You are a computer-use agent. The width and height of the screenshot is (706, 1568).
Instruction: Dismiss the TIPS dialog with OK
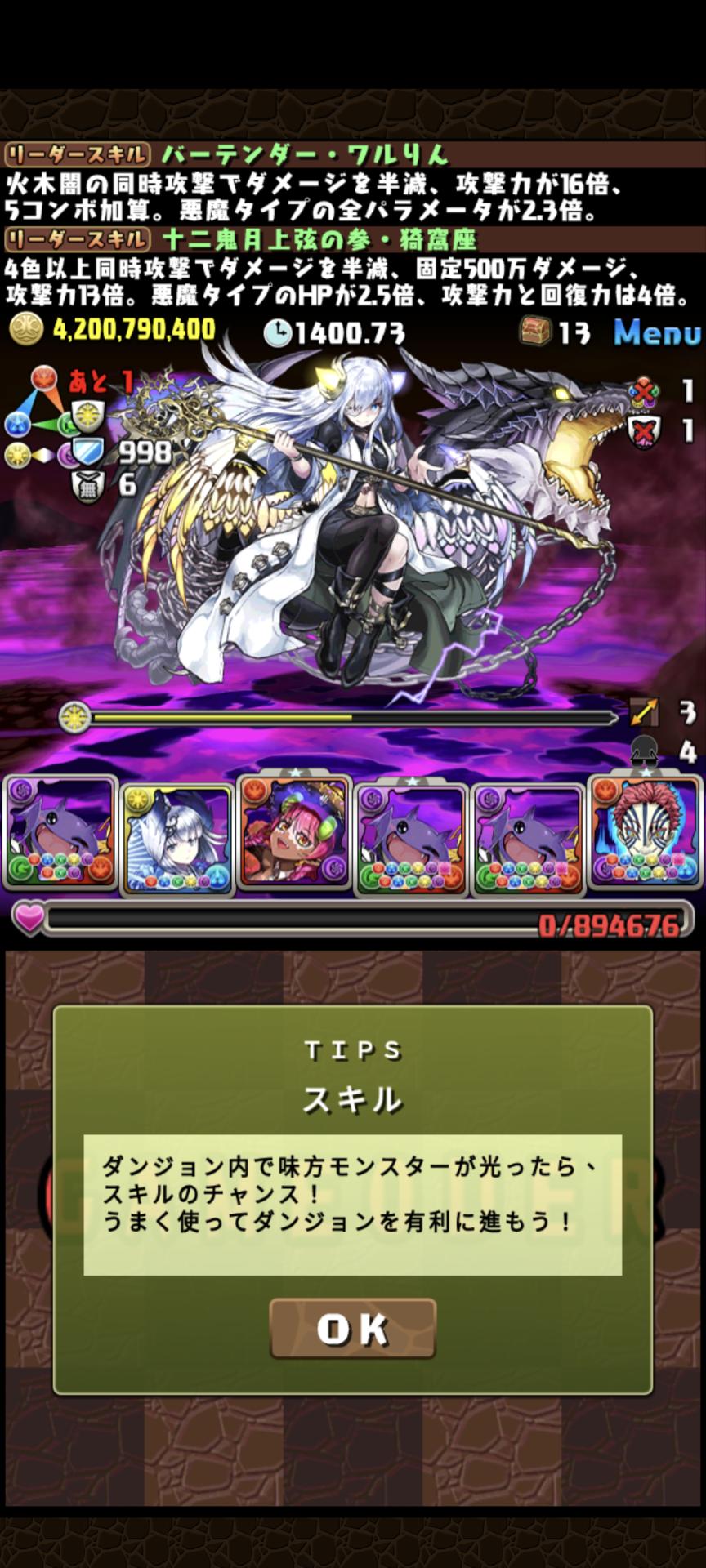(352, 1329)
